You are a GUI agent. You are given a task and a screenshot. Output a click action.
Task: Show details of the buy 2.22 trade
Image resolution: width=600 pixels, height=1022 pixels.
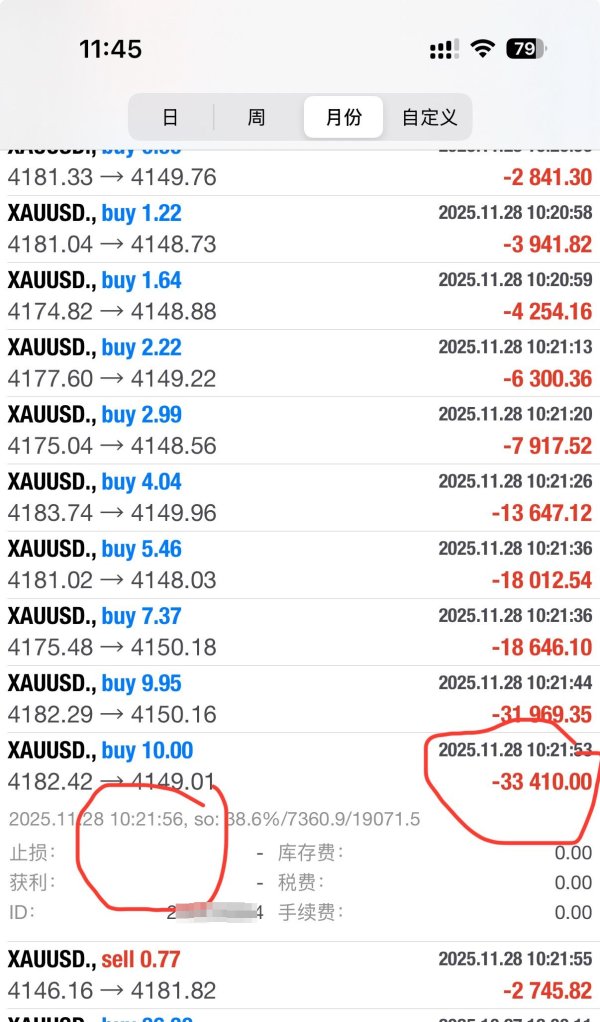pos(300,363)
